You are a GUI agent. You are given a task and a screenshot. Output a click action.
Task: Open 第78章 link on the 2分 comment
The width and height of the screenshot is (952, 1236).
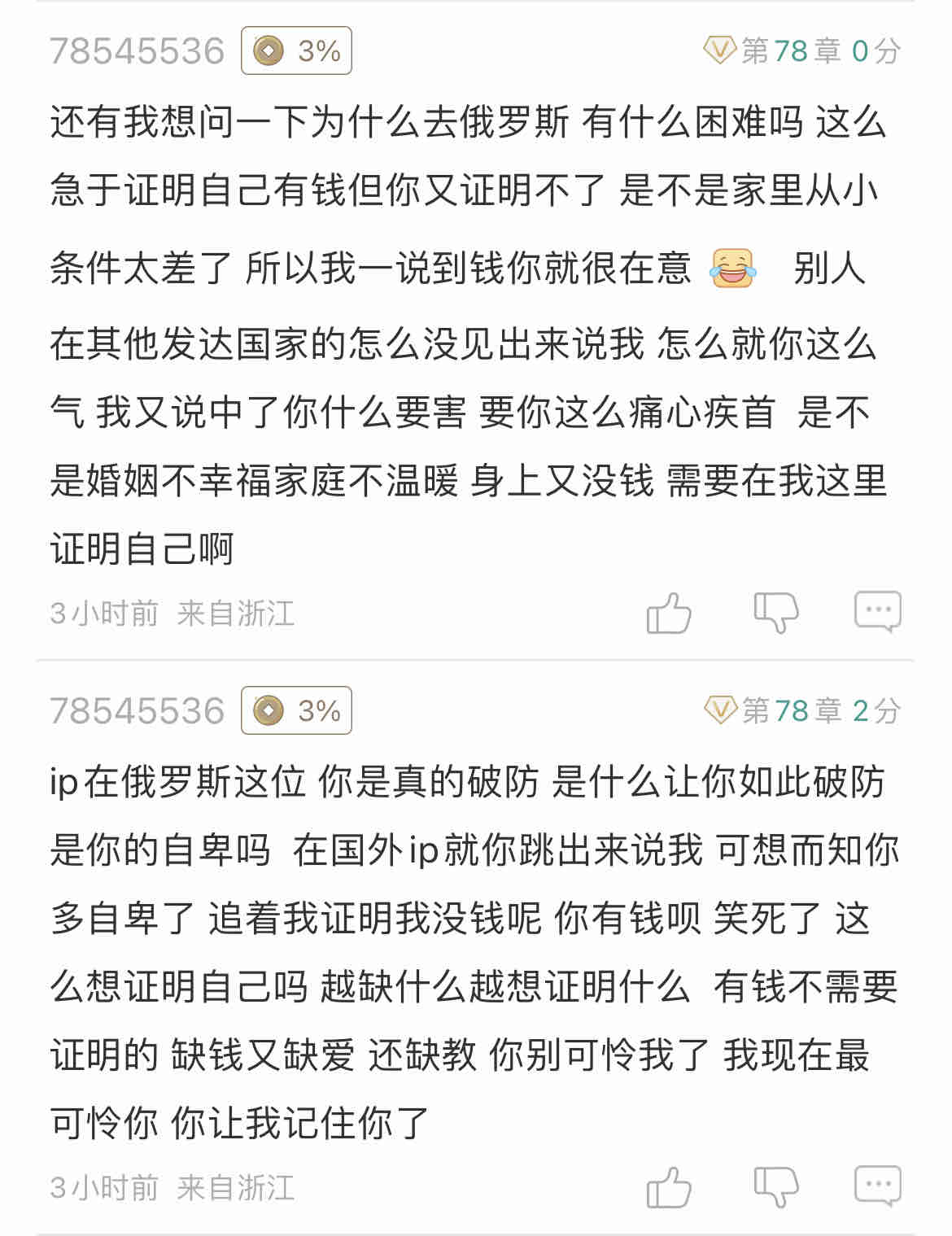click(x=790, y=711)
